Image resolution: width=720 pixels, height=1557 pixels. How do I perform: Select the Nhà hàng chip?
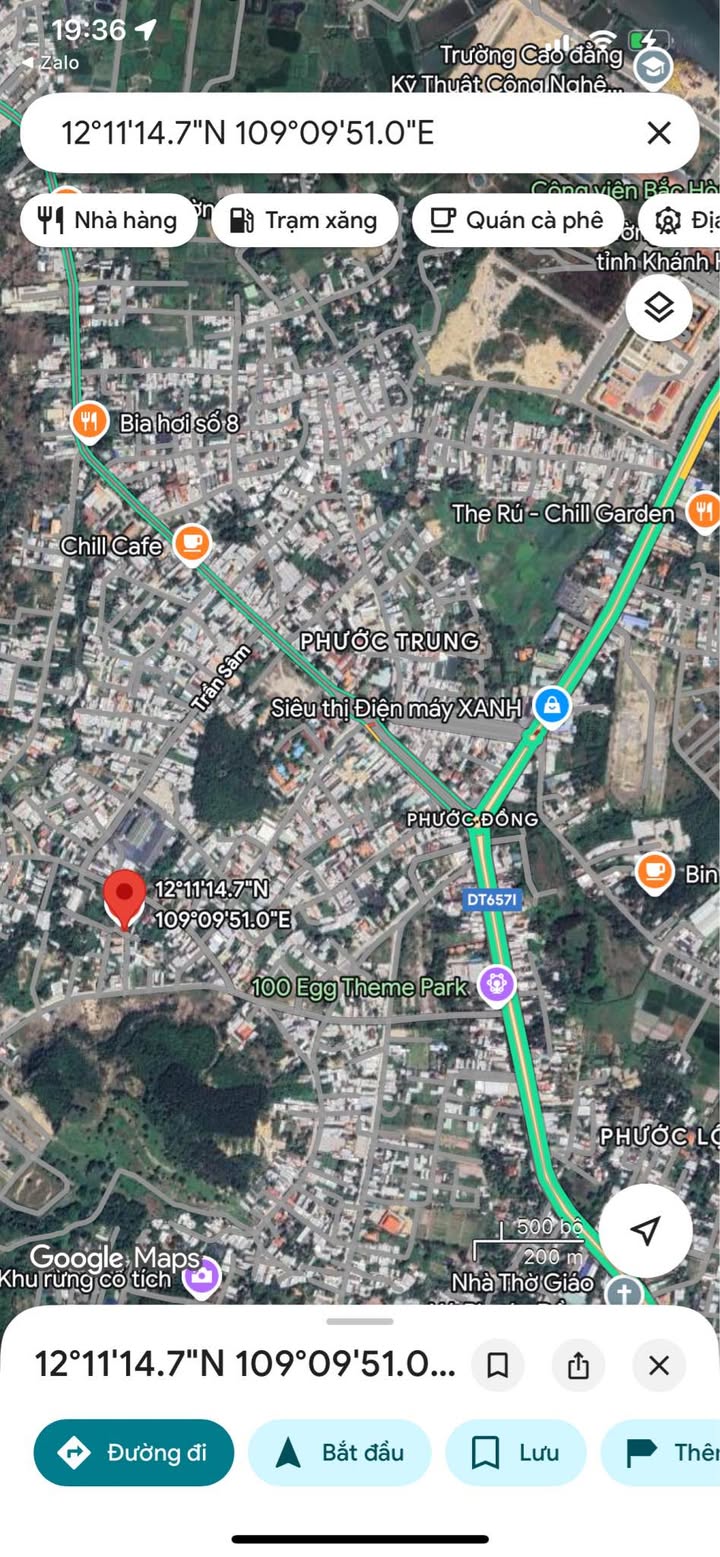point(108,220)
